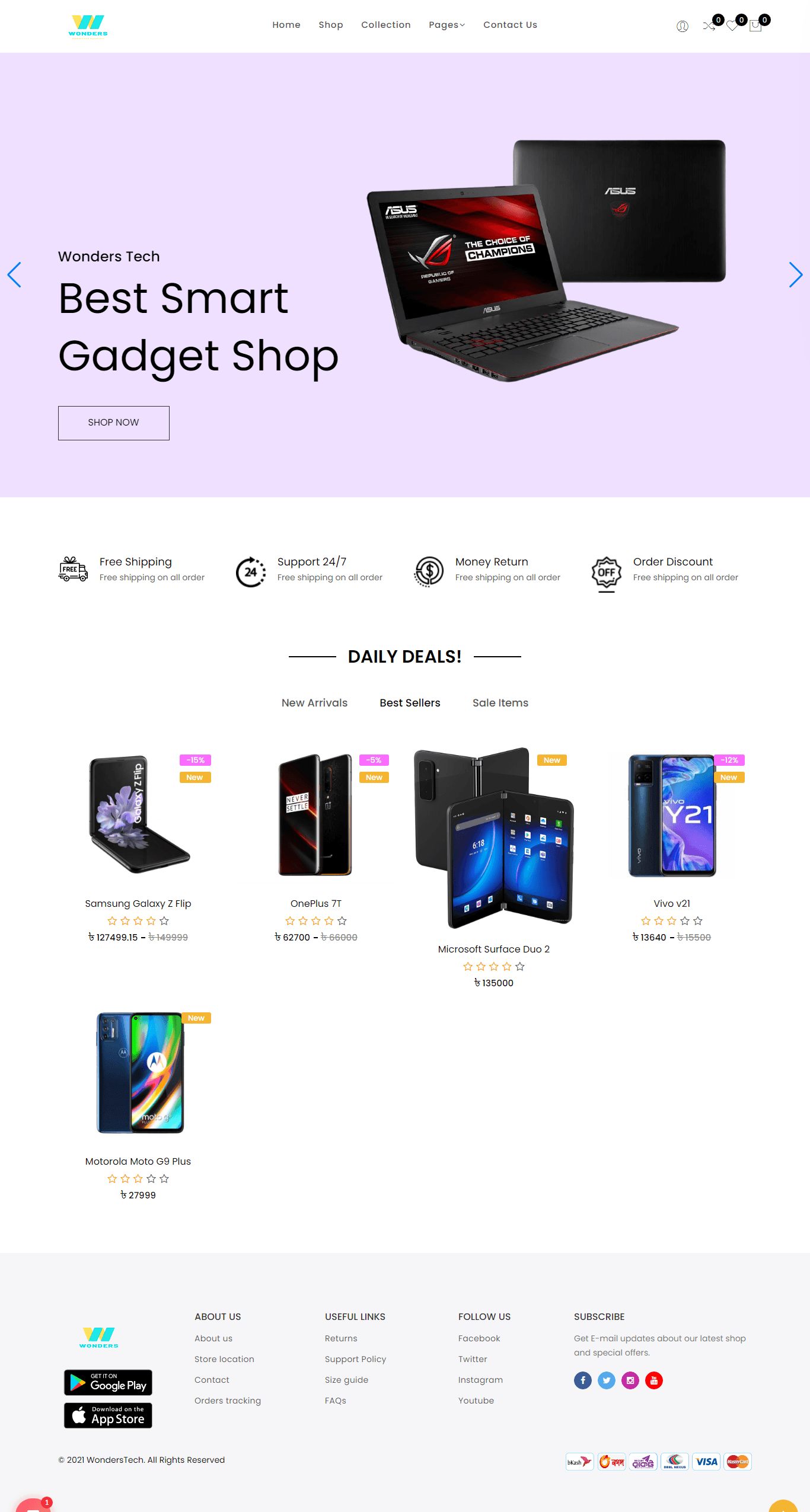Switch to the New Arrivals tab
The width and height of the screenshot is (810, 1512).
click(x=314, y=703)
